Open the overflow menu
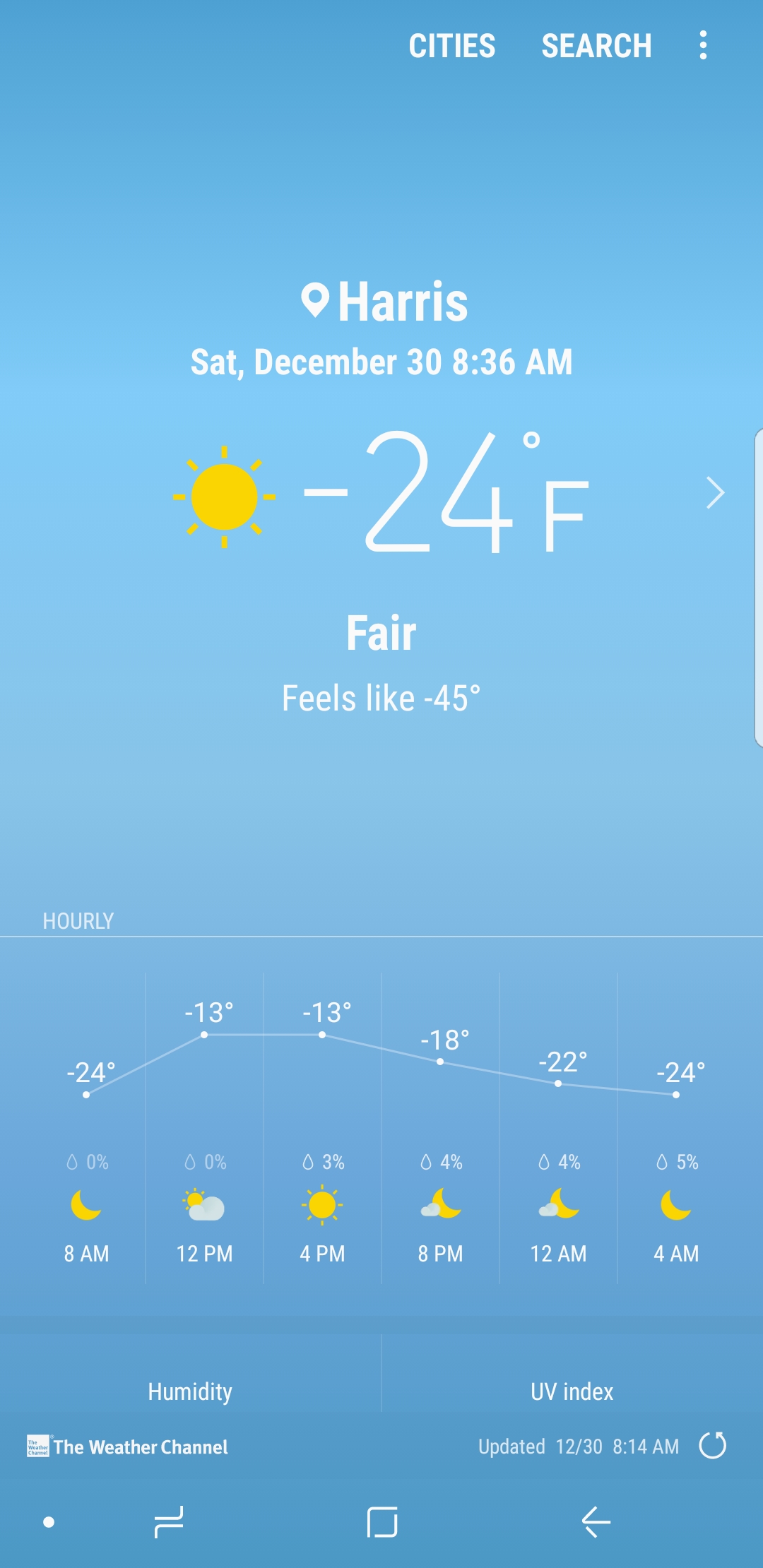This screenshot has width=763, height=1568. 702,45
